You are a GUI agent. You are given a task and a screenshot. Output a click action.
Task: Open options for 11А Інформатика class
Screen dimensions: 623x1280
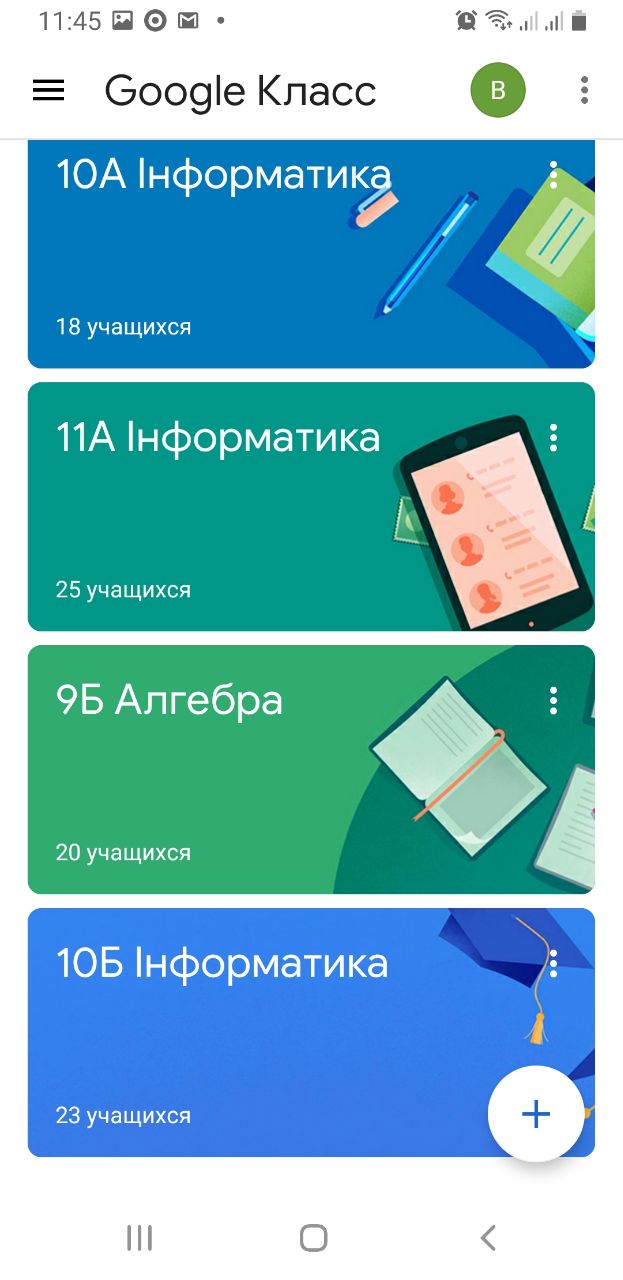coord(553,438)
